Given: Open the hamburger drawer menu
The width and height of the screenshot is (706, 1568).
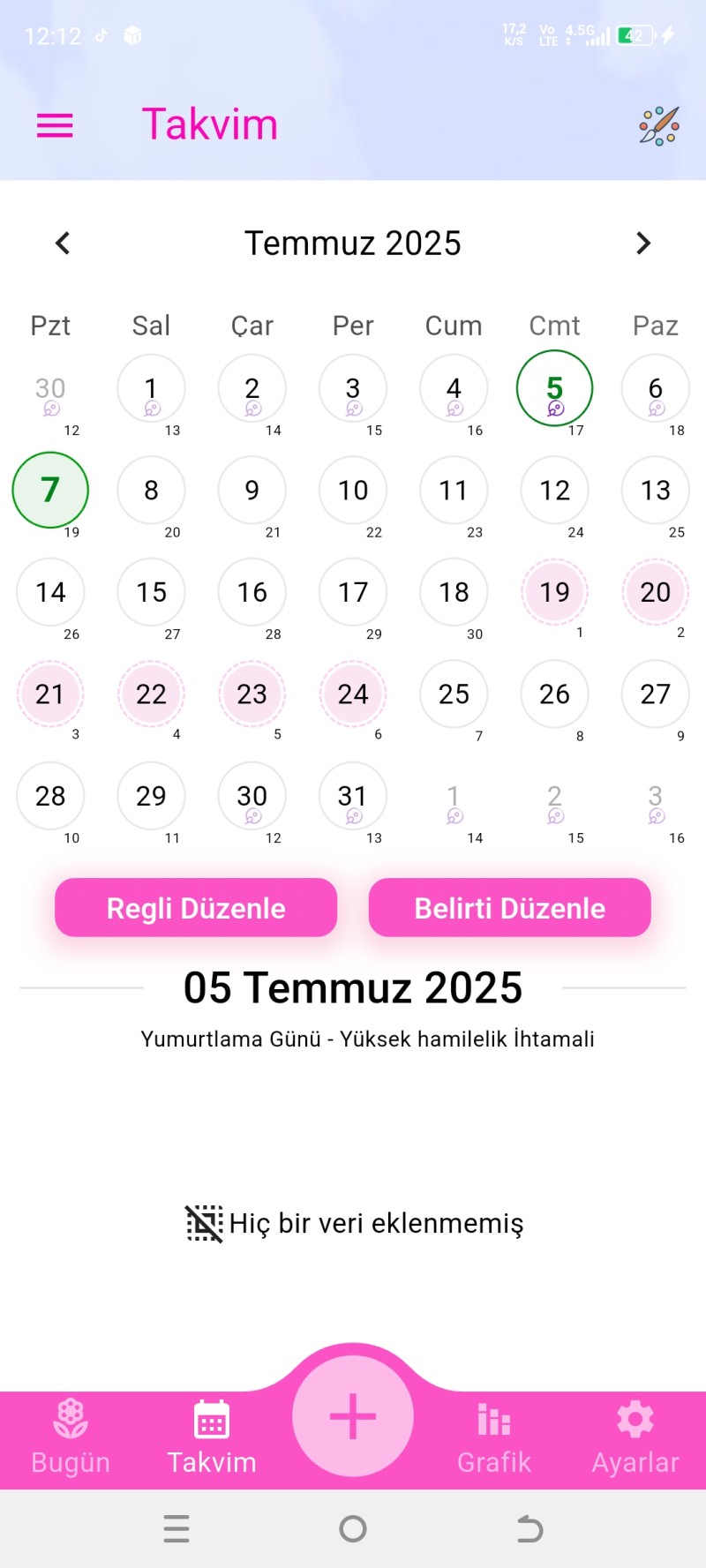Looking at the screenshot, I should 55,126.
